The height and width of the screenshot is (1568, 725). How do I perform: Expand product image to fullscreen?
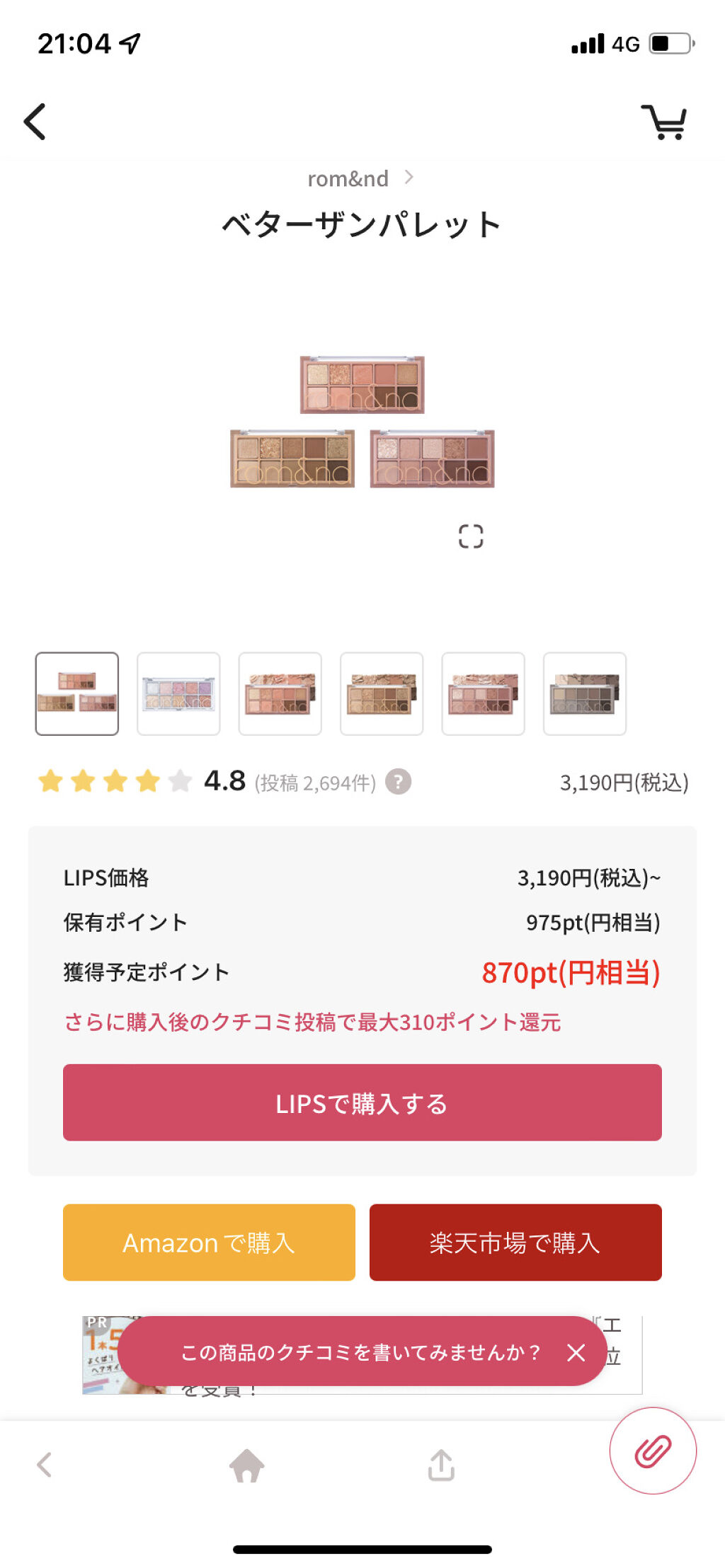(x=471, y=536)
